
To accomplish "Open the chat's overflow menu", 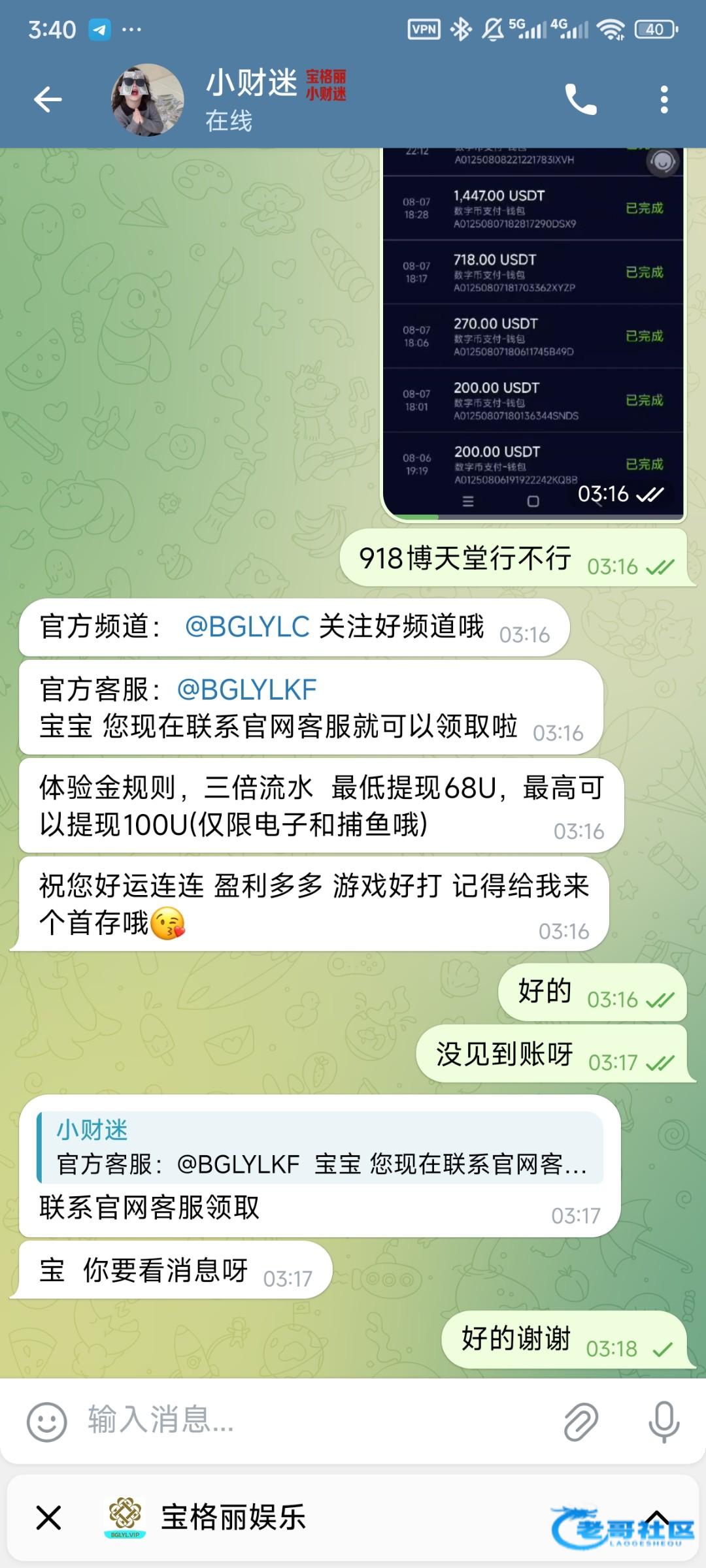I will tap(664, 100).
